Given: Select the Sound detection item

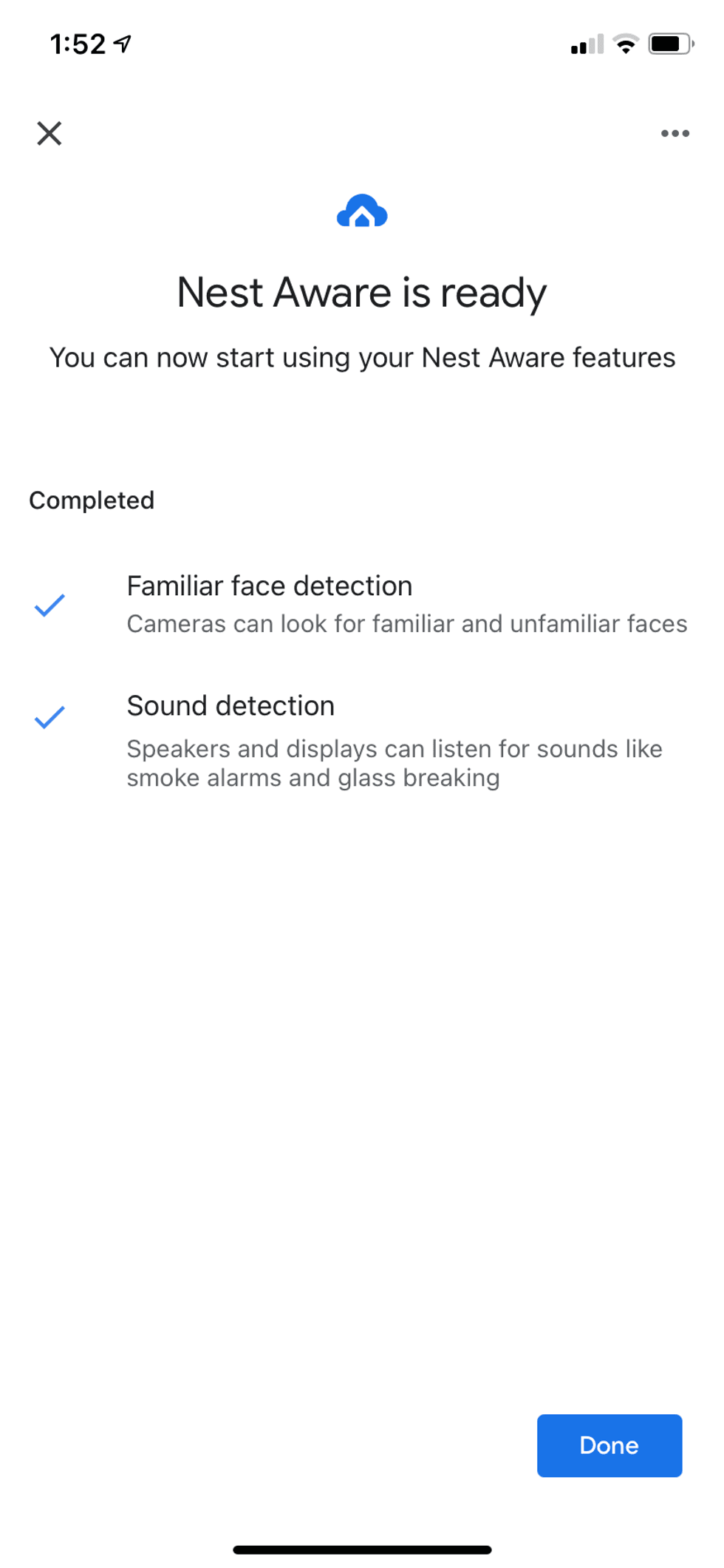Looking at the screenshot, I should [230, 706].
